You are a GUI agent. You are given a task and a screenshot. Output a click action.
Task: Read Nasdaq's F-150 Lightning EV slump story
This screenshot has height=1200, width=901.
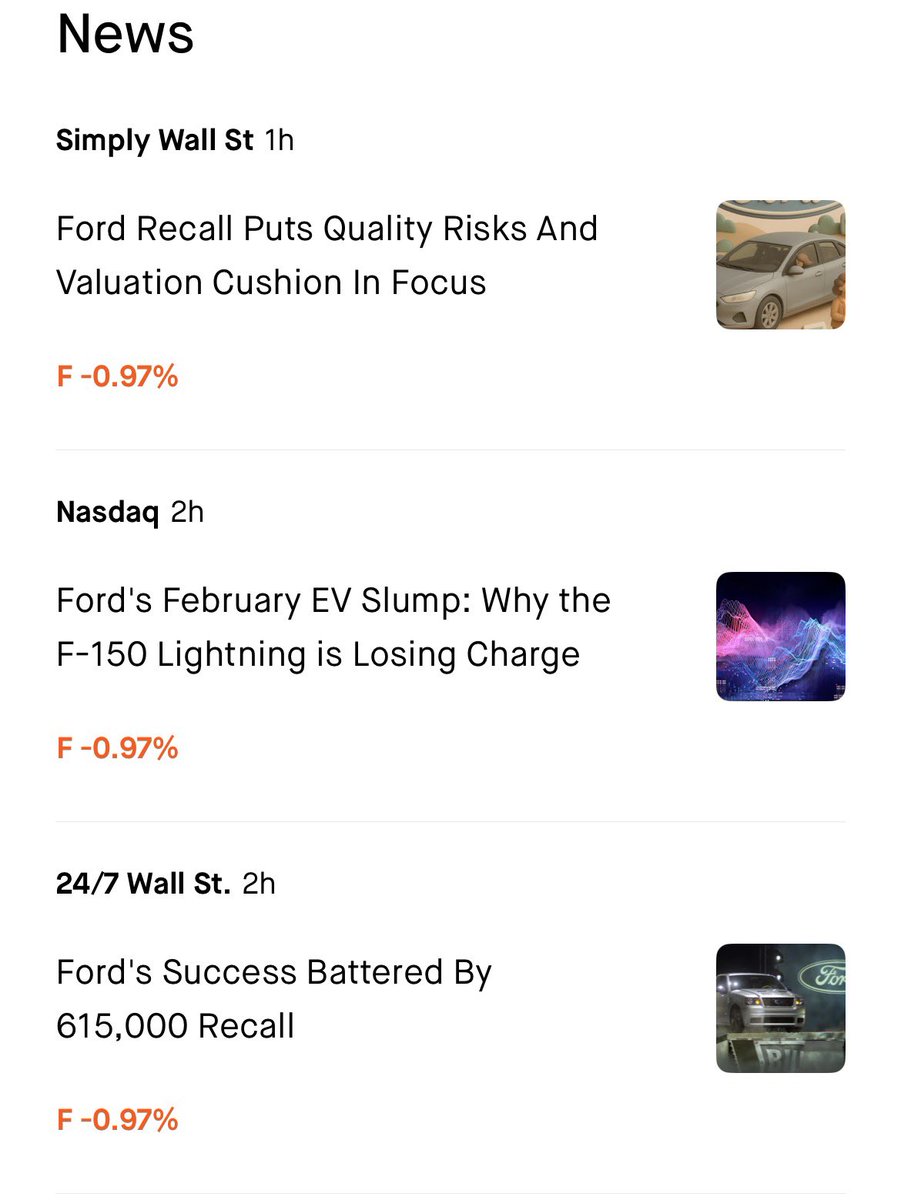[333, 628]
